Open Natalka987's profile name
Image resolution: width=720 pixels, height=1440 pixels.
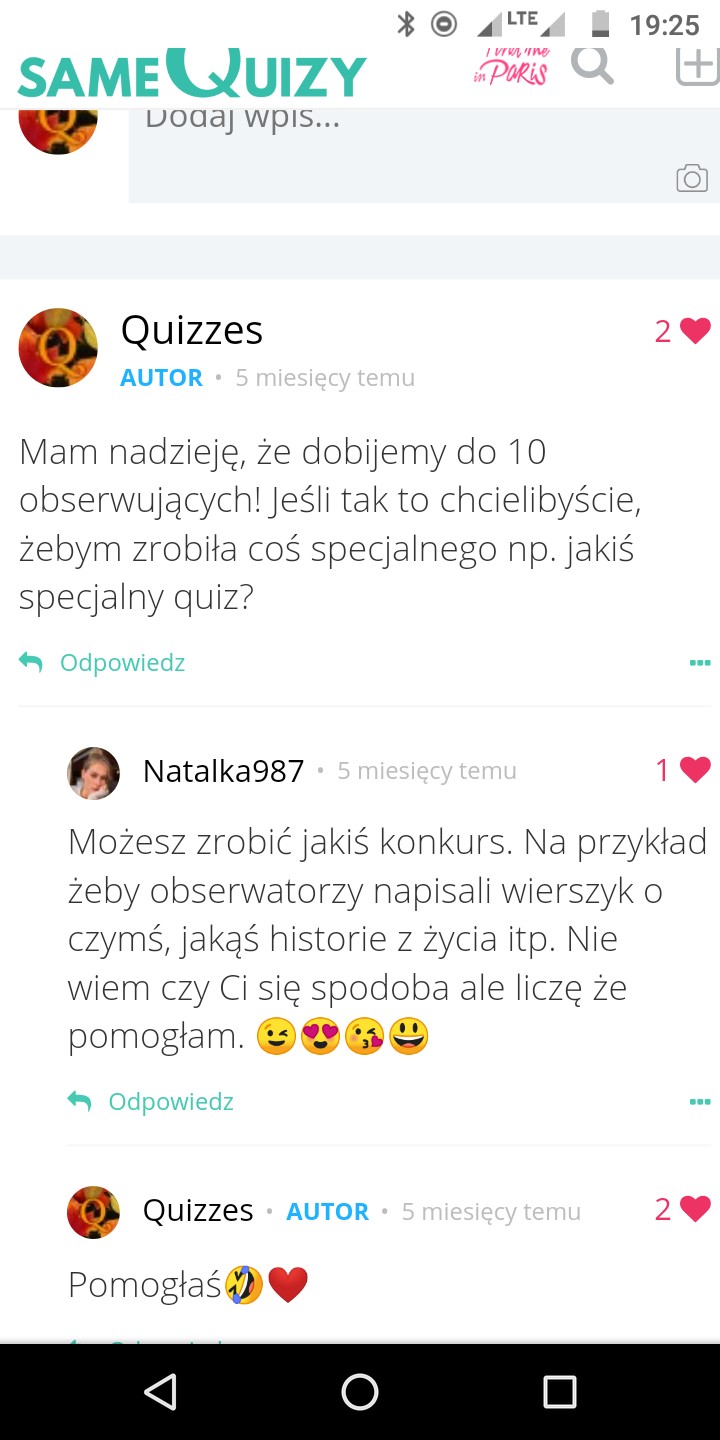pos(223,771)
